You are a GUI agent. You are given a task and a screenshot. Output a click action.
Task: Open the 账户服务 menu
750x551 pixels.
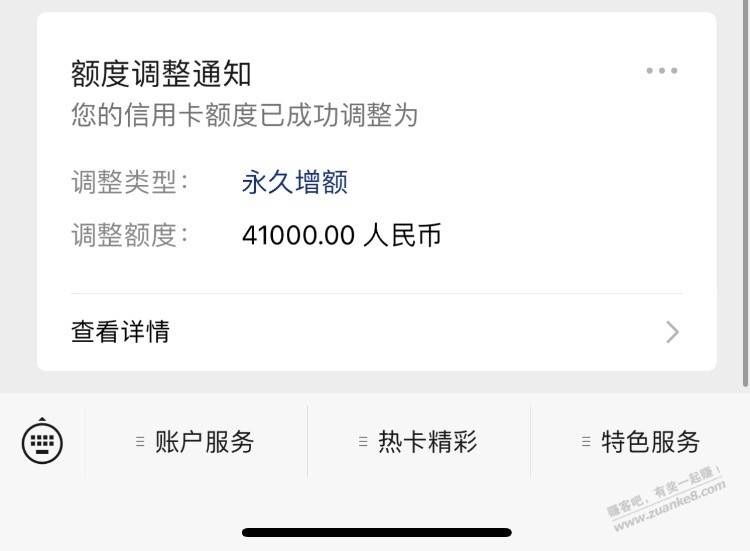pos(196,442)
